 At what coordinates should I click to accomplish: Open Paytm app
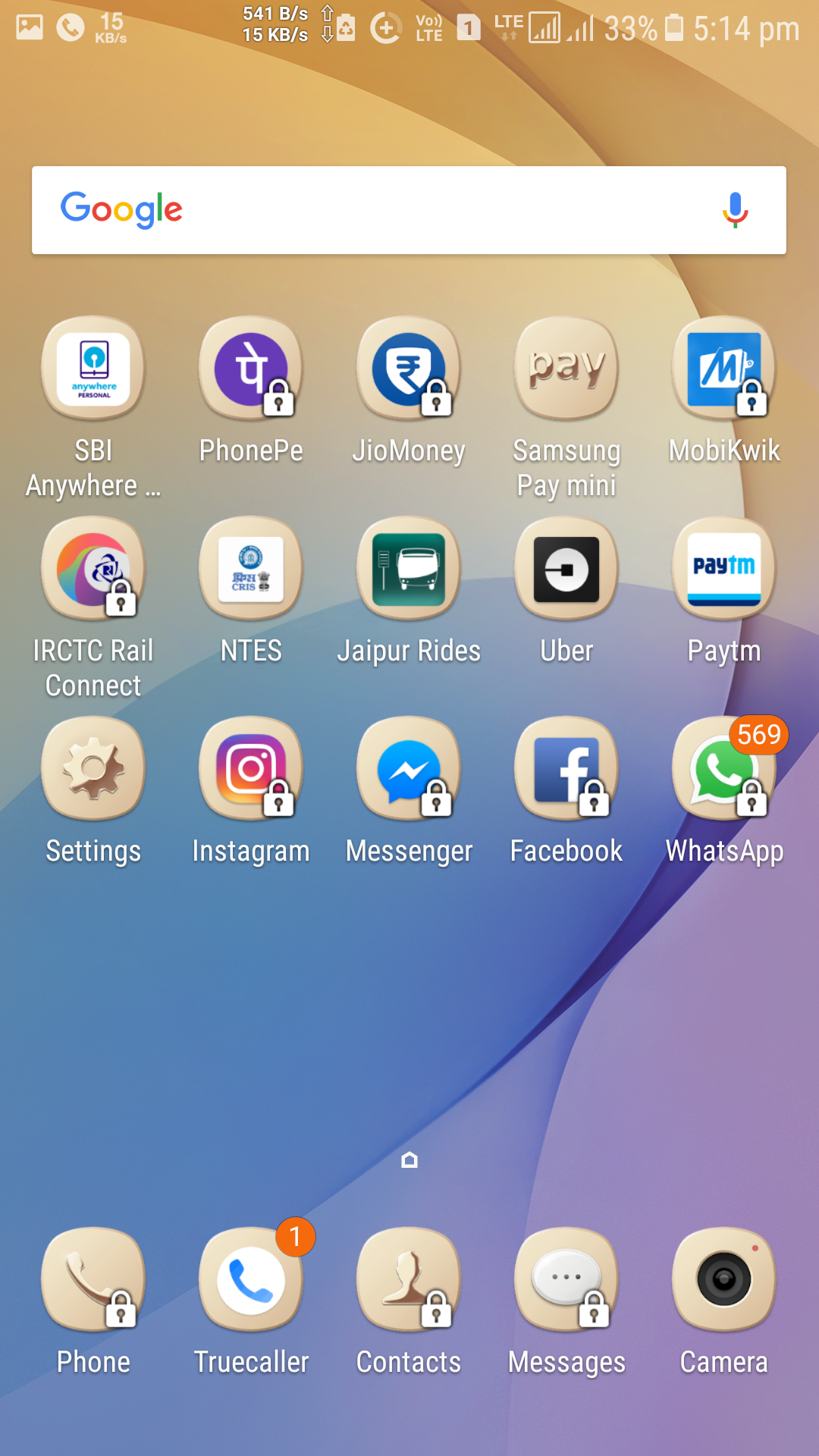click(x=724, y=570)
